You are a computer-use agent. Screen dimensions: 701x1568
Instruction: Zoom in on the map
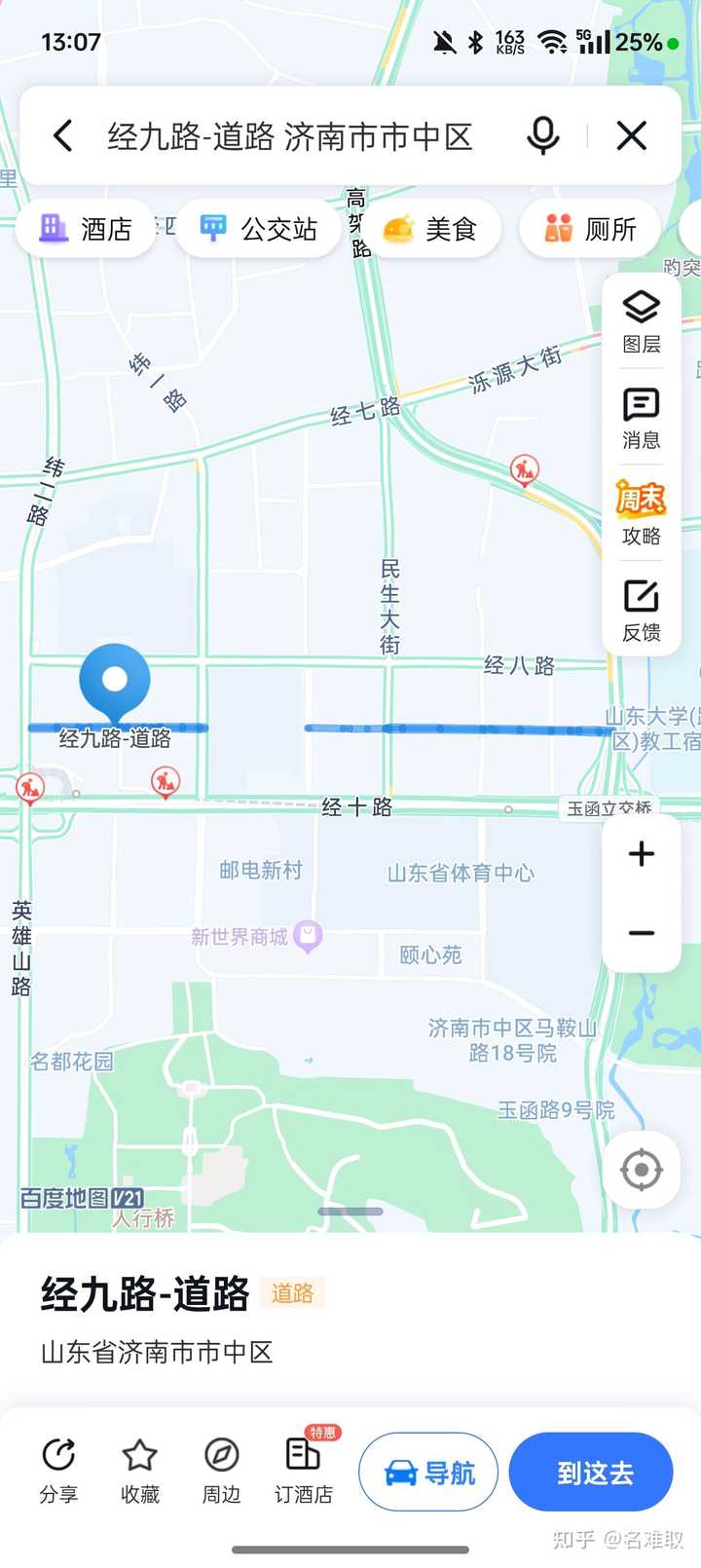(642, 854)
